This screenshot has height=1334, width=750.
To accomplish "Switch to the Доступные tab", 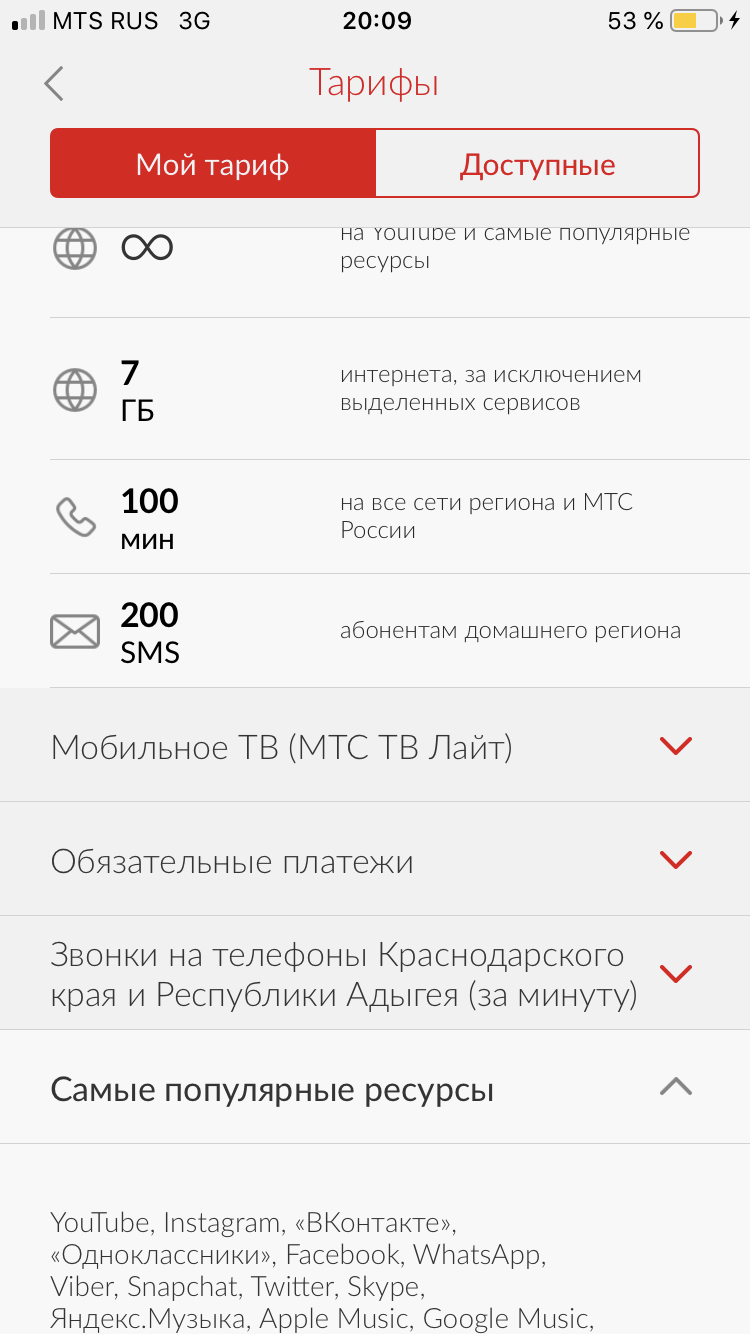I will click(x=537, y=163).
